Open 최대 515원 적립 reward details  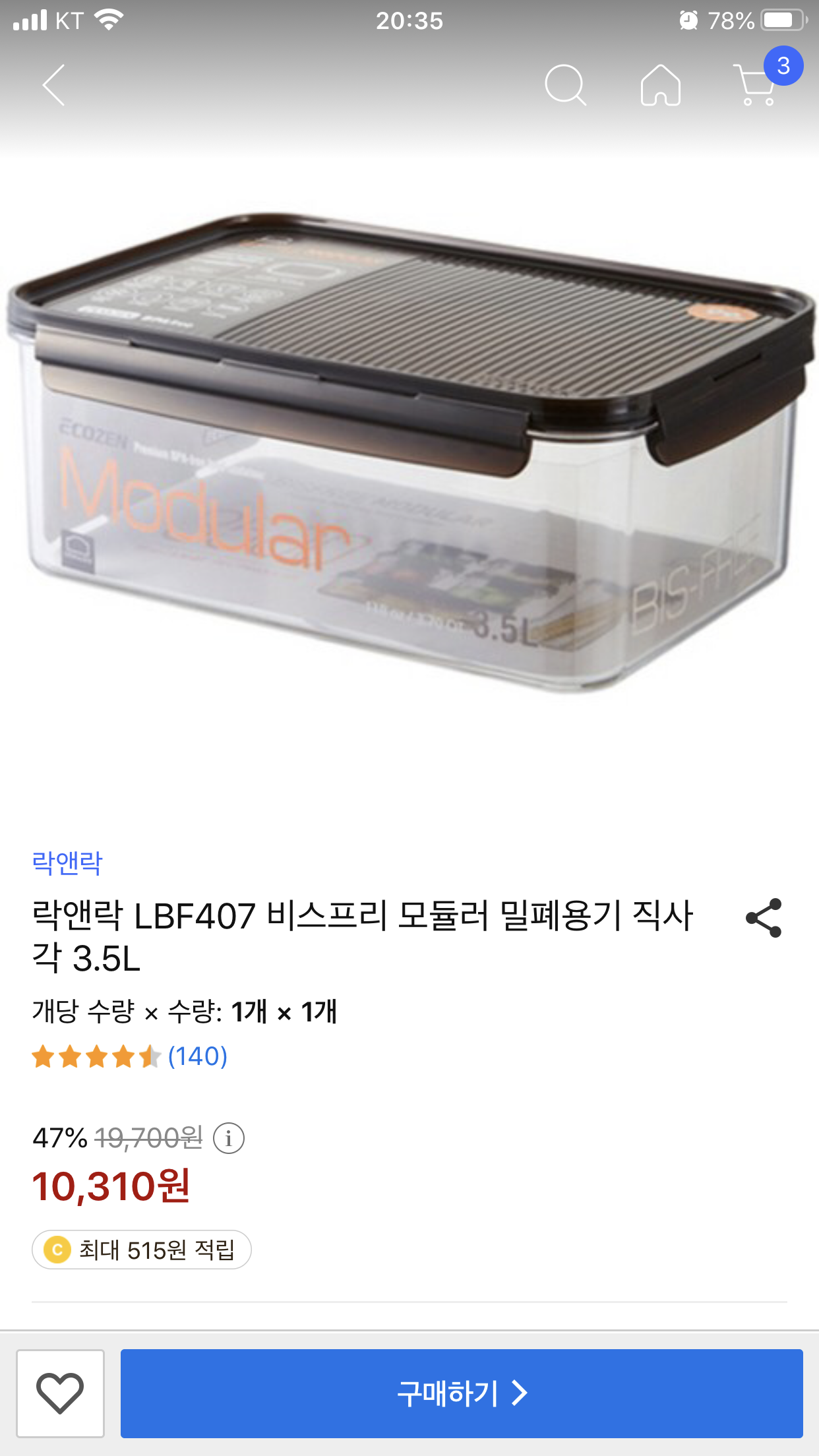(x=142, y=1250)
